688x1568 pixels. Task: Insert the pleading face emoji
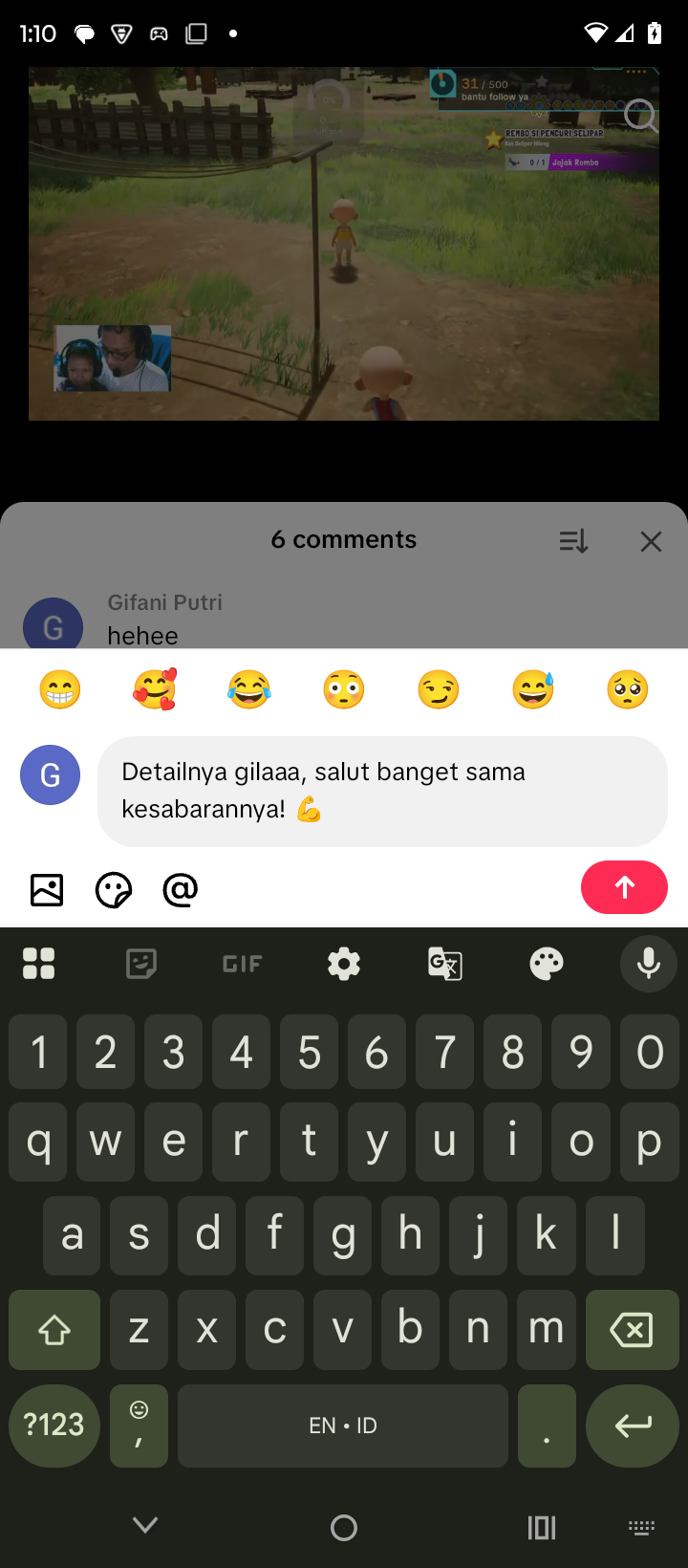pyautogui.click(x=628, y=689)
